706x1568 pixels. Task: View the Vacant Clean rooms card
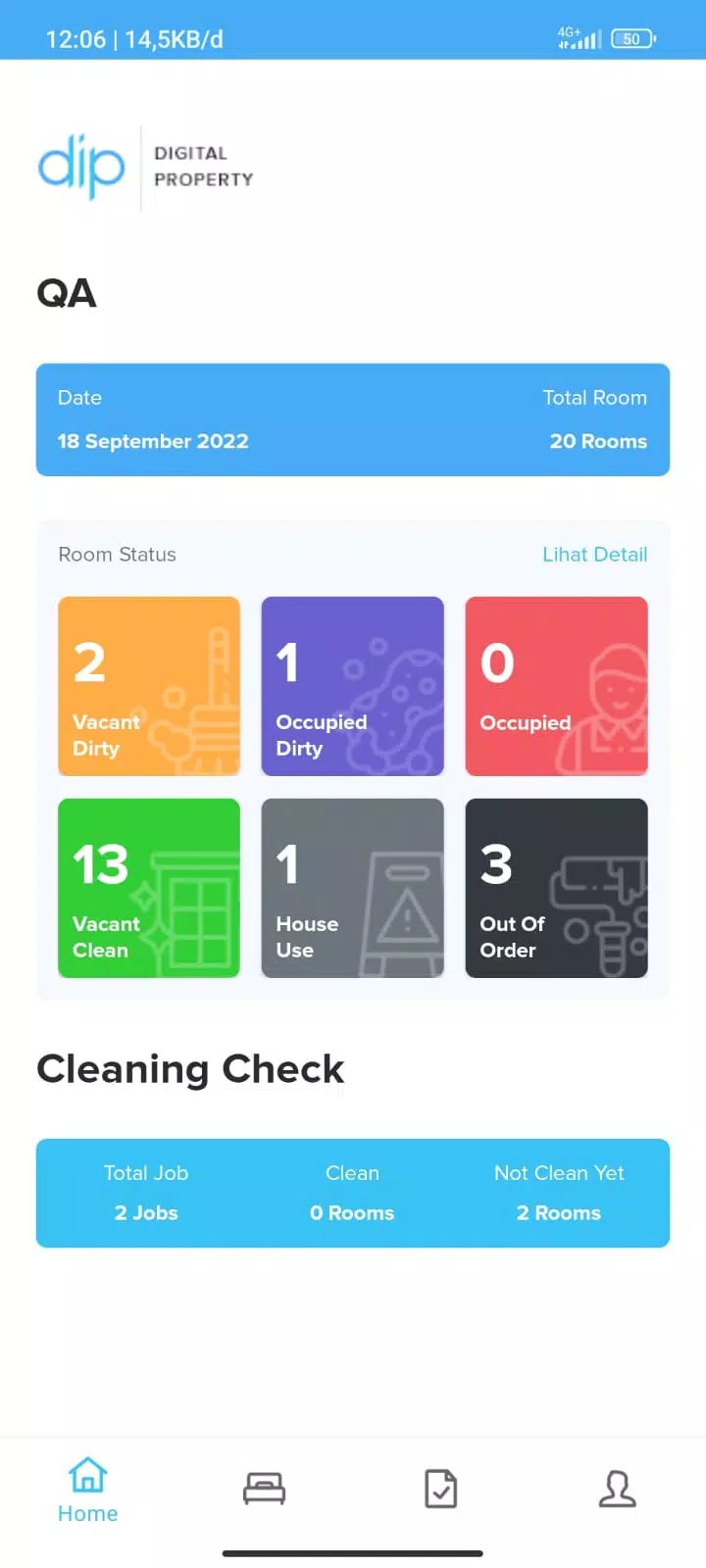149,888
